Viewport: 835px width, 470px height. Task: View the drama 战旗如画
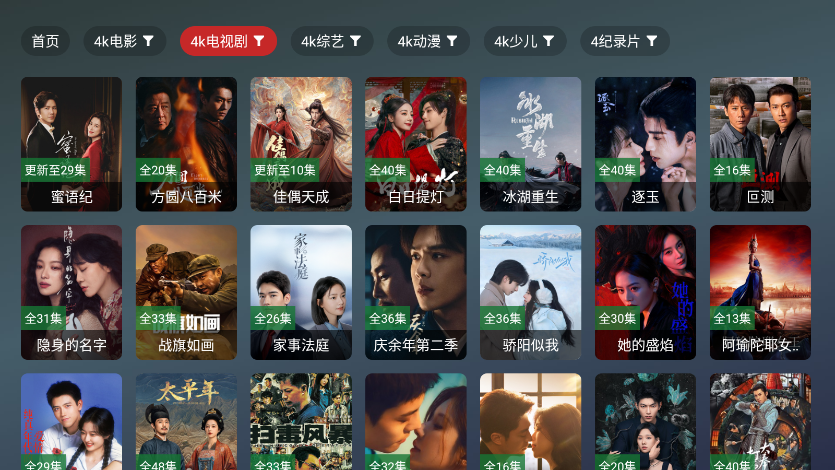pyautogui.click(x=186, y=292)
